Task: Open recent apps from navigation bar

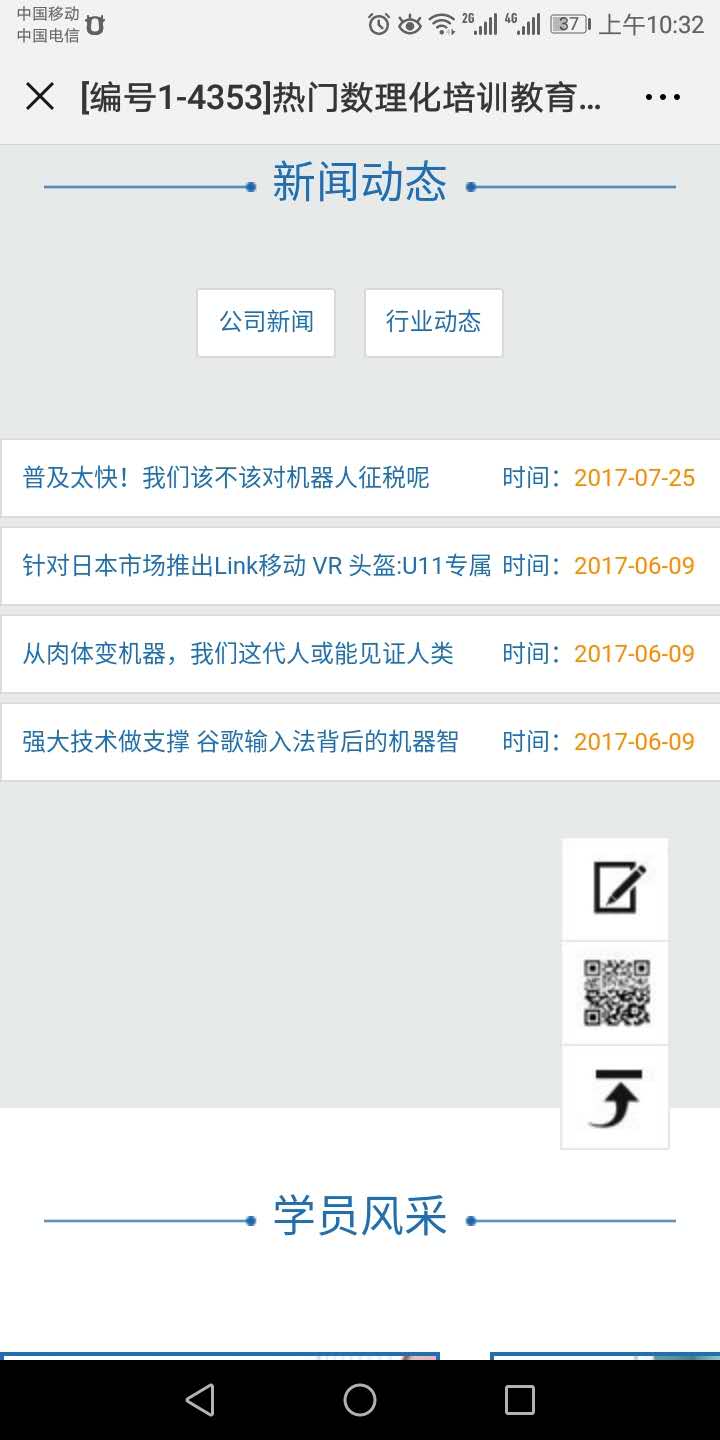Action: pyautogui.click(x=519, y=1400)
